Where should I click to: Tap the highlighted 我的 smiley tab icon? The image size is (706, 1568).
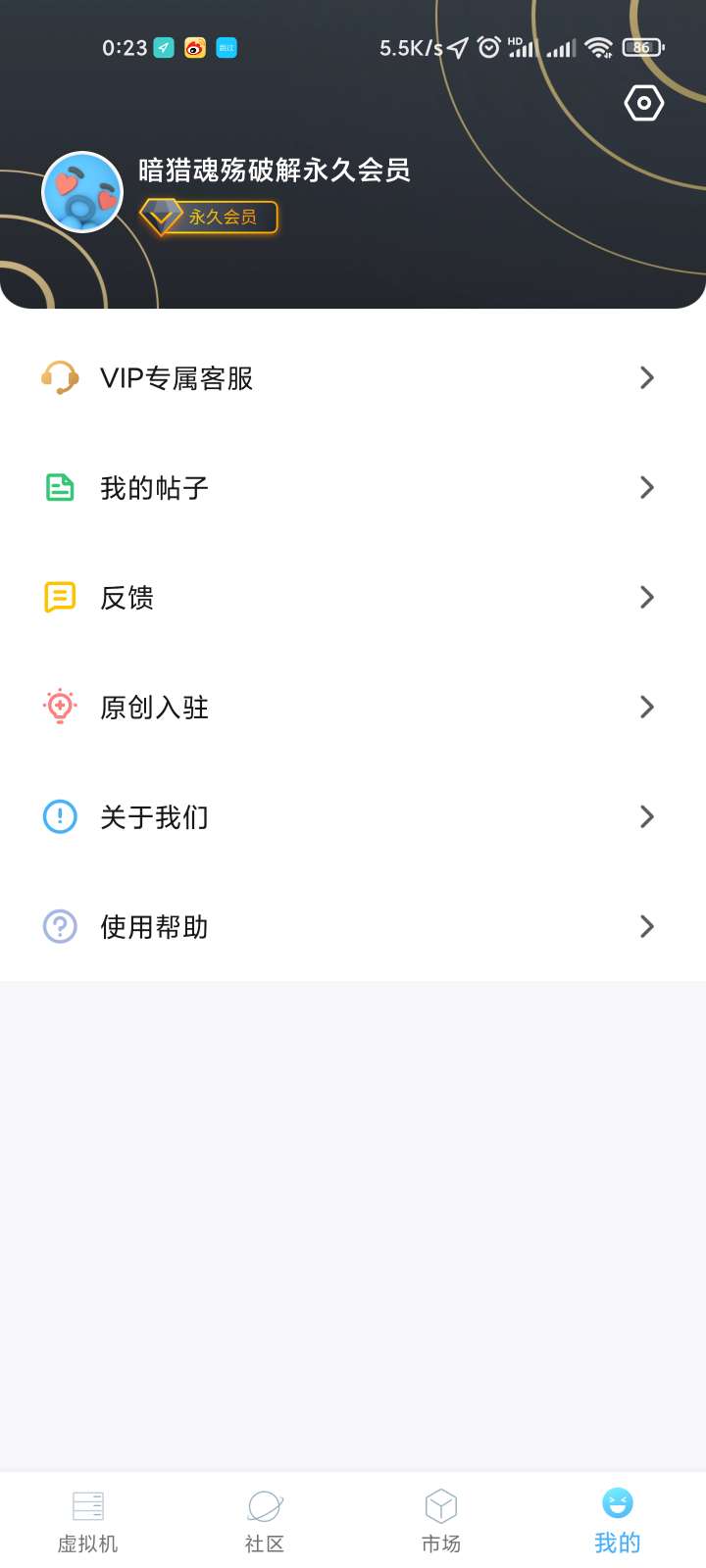617,1503
